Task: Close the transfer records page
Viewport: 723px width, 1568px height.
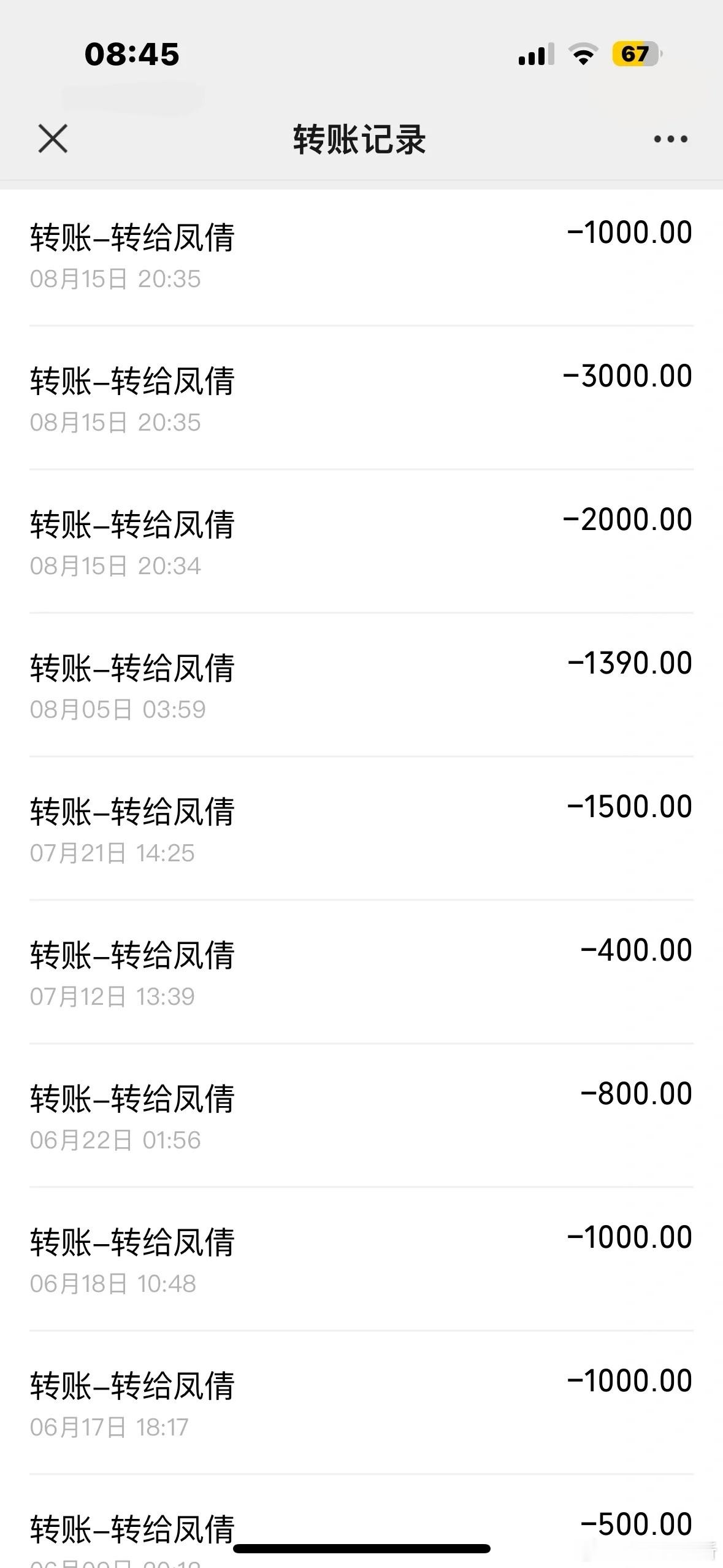Action: point(53,138)
